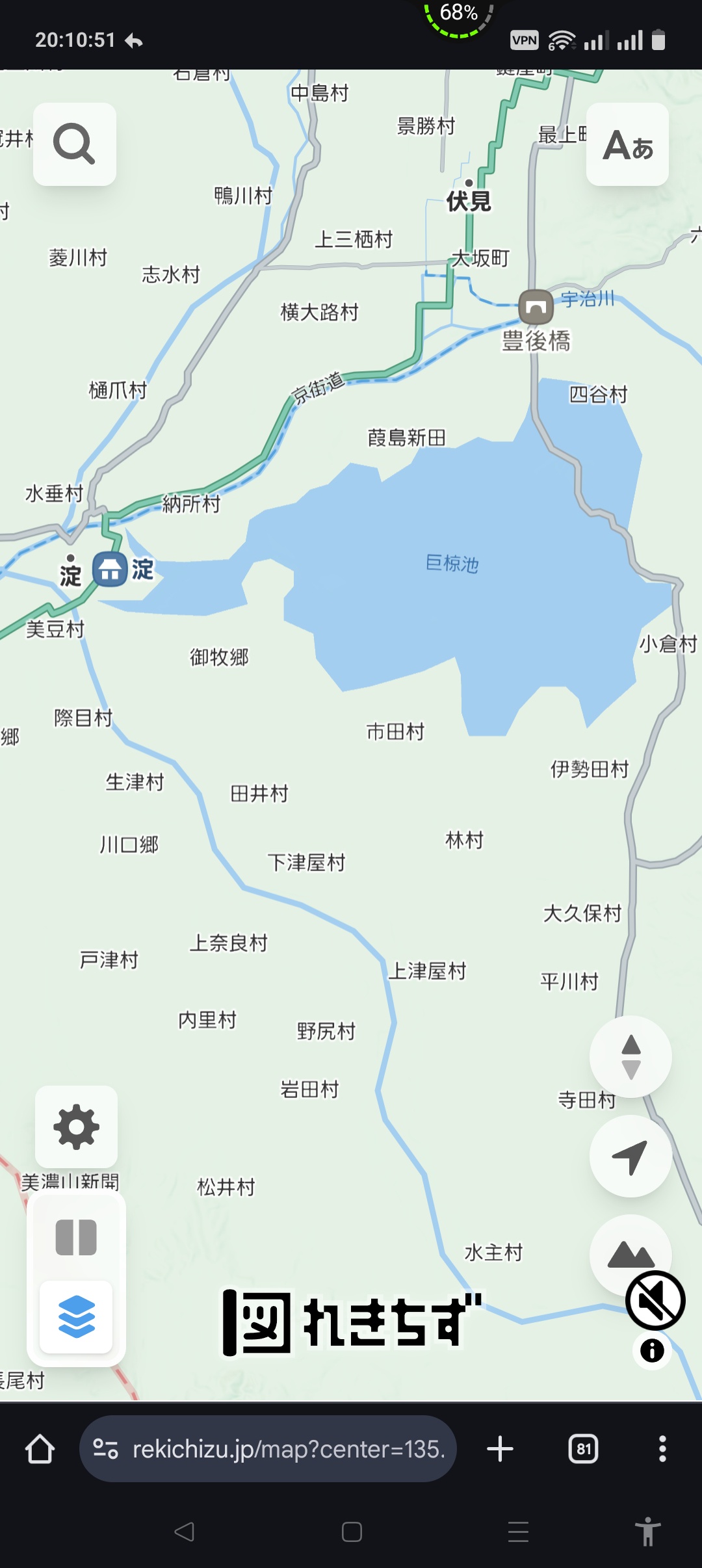
Task: Open the map search
Action: [x=75, y=144]
